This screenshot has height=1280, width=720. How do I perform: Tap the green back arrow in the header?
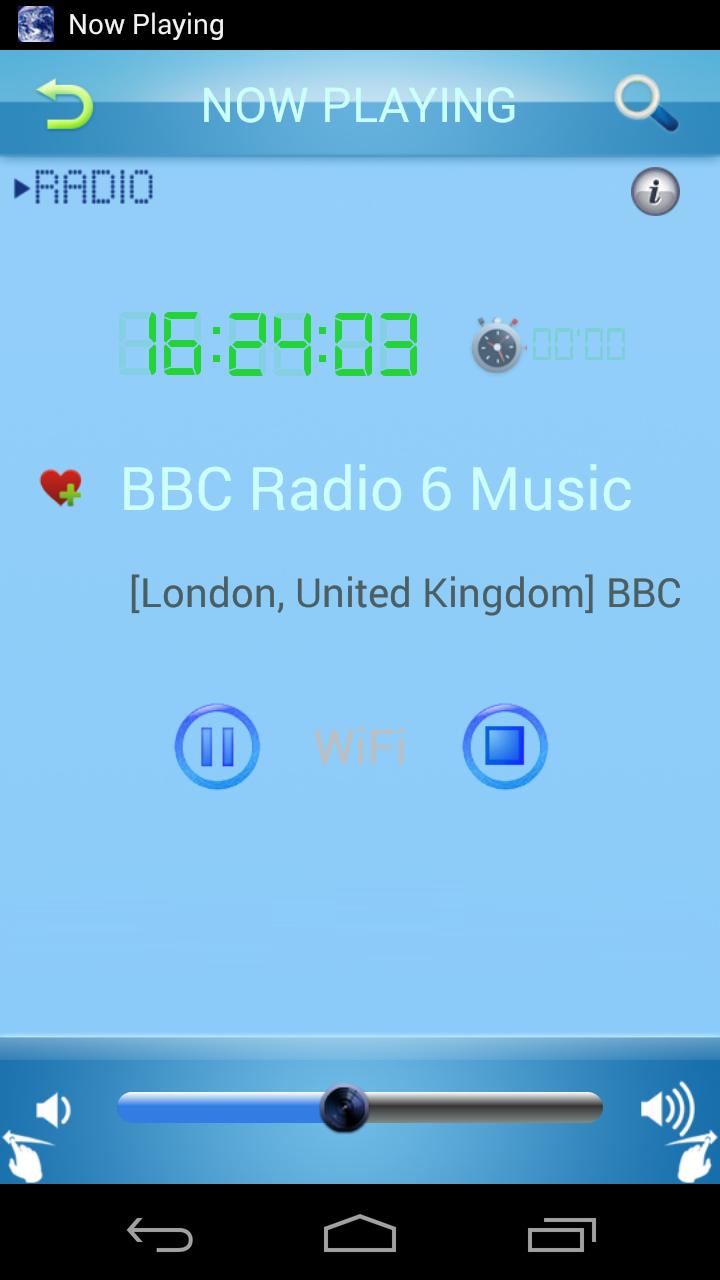pyautogui.click(x=62, y=104)
